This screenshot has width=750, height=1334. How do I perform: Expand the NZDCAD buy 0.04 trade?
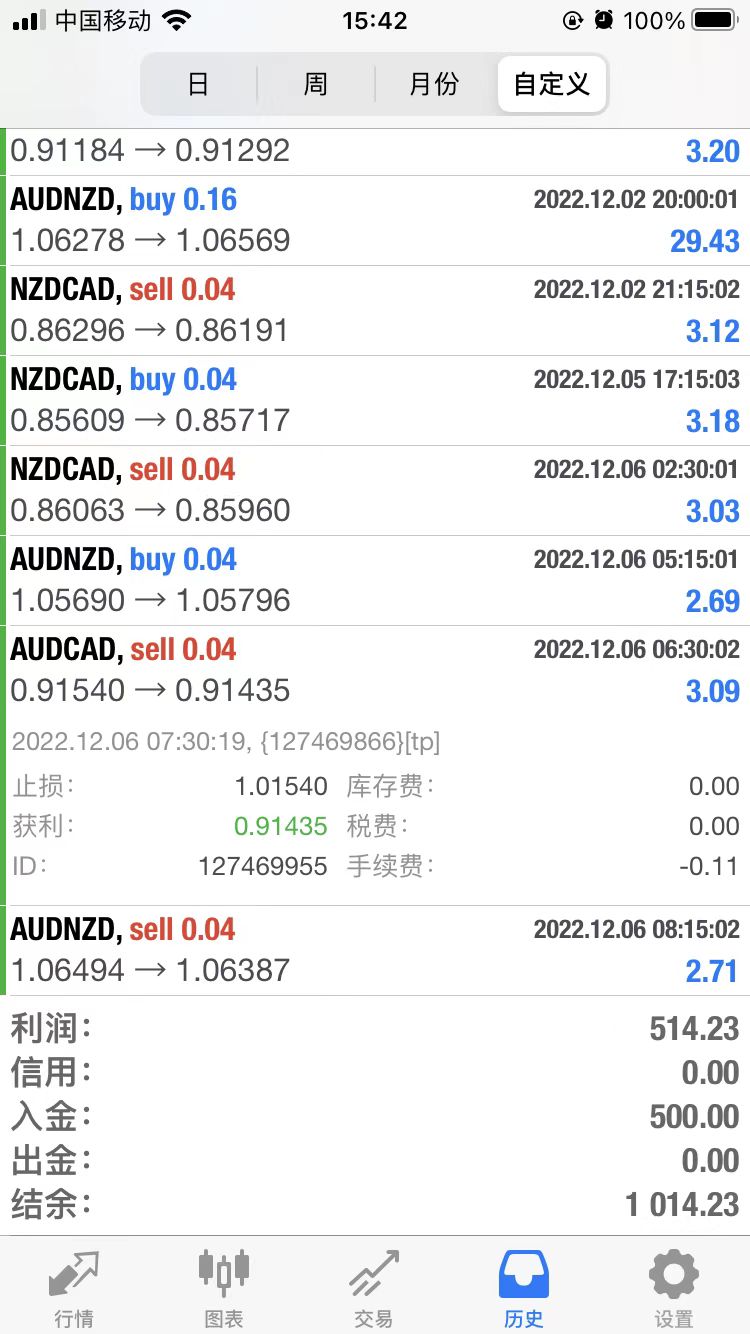[375, 401]
